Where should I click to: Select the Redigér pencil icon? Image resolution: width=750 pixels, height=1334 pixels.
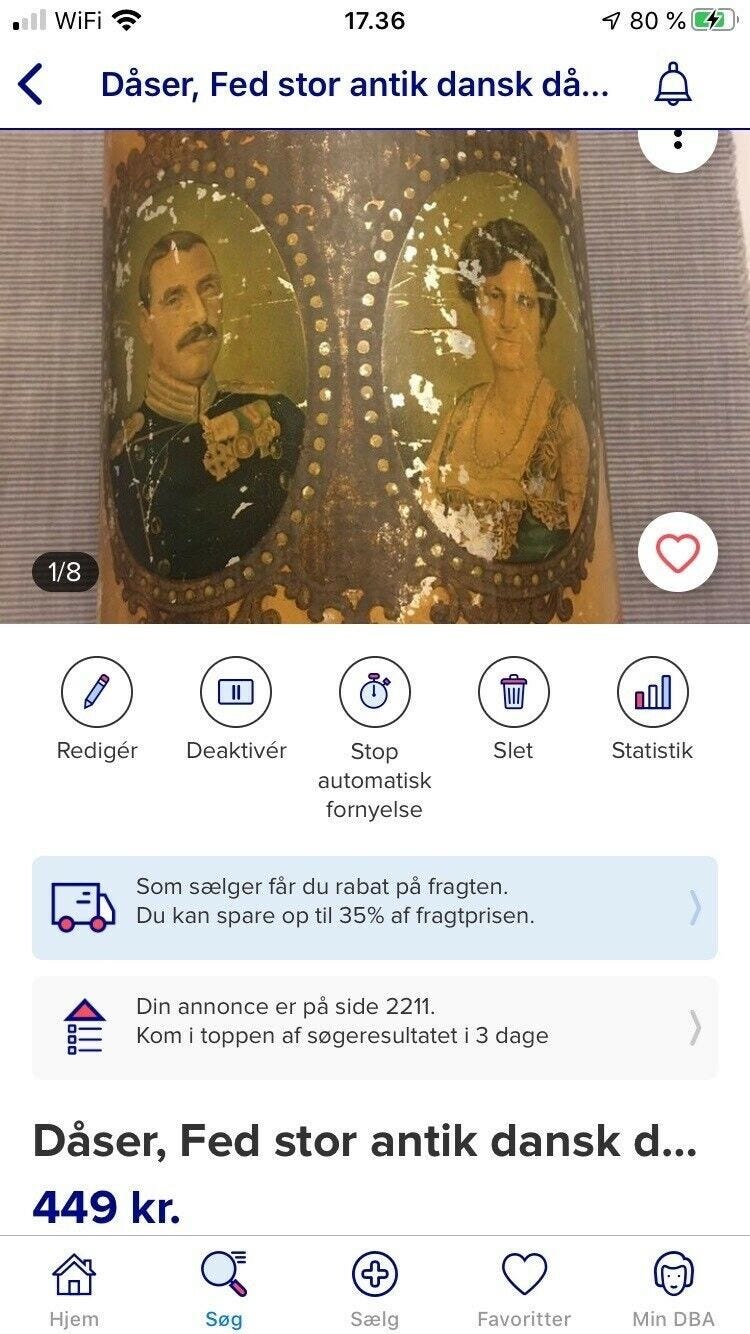(97, 692)
